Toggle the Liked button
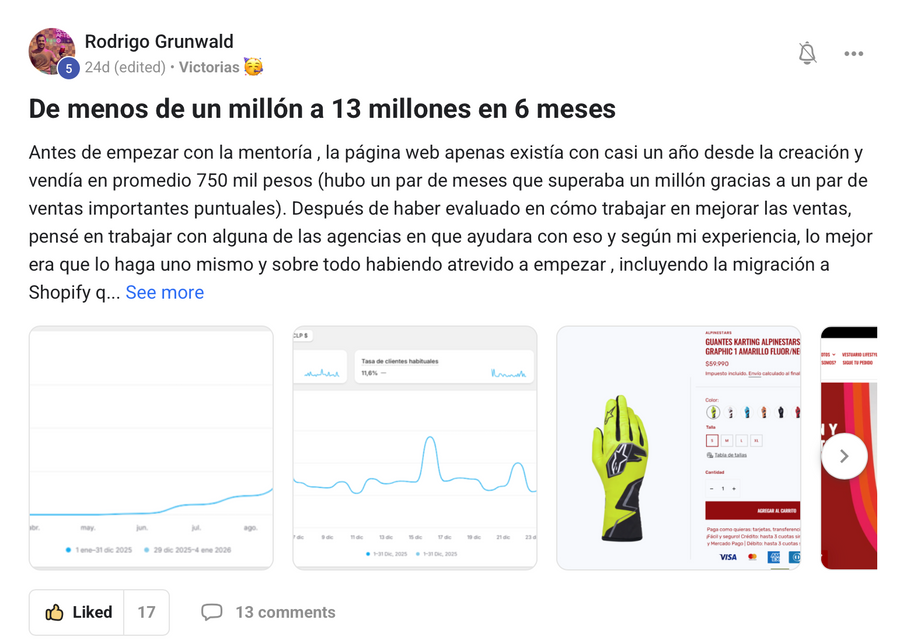 (x=77, y=612)
